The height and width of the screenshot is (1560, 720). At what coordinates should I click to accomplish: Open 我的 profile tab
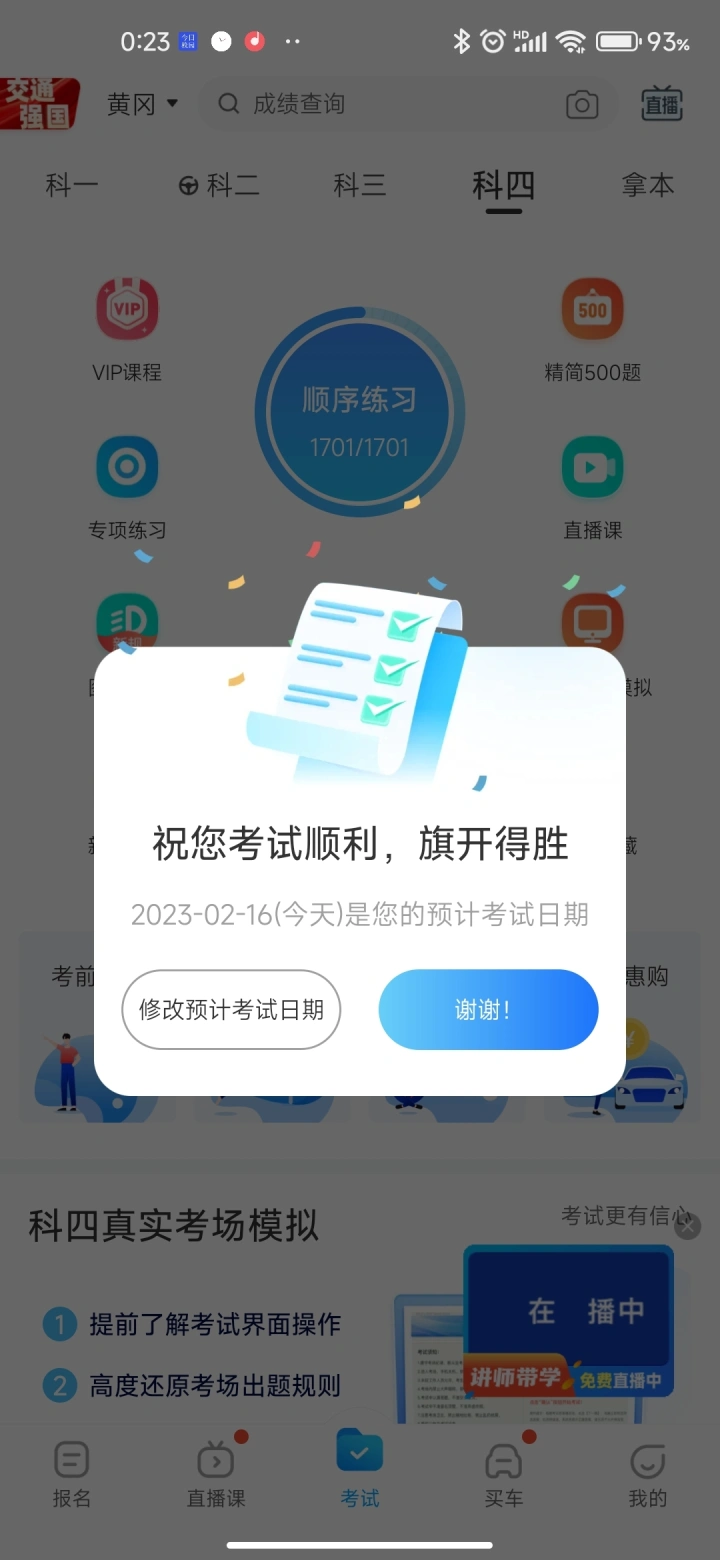click(x=648, y=1475)
